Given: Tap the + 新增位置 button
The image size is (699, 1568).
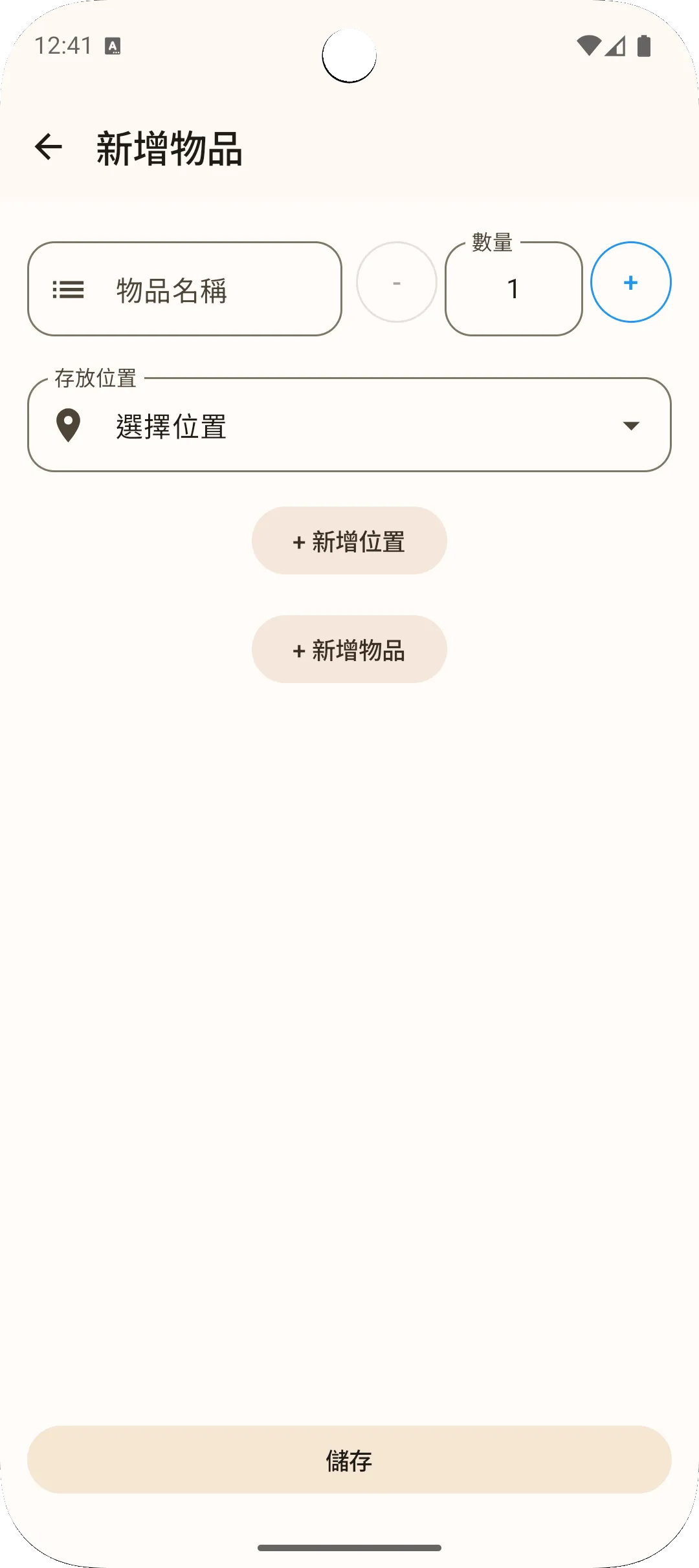Looking at the screenshot, I should pyautogui.click(x=349, y=540).
